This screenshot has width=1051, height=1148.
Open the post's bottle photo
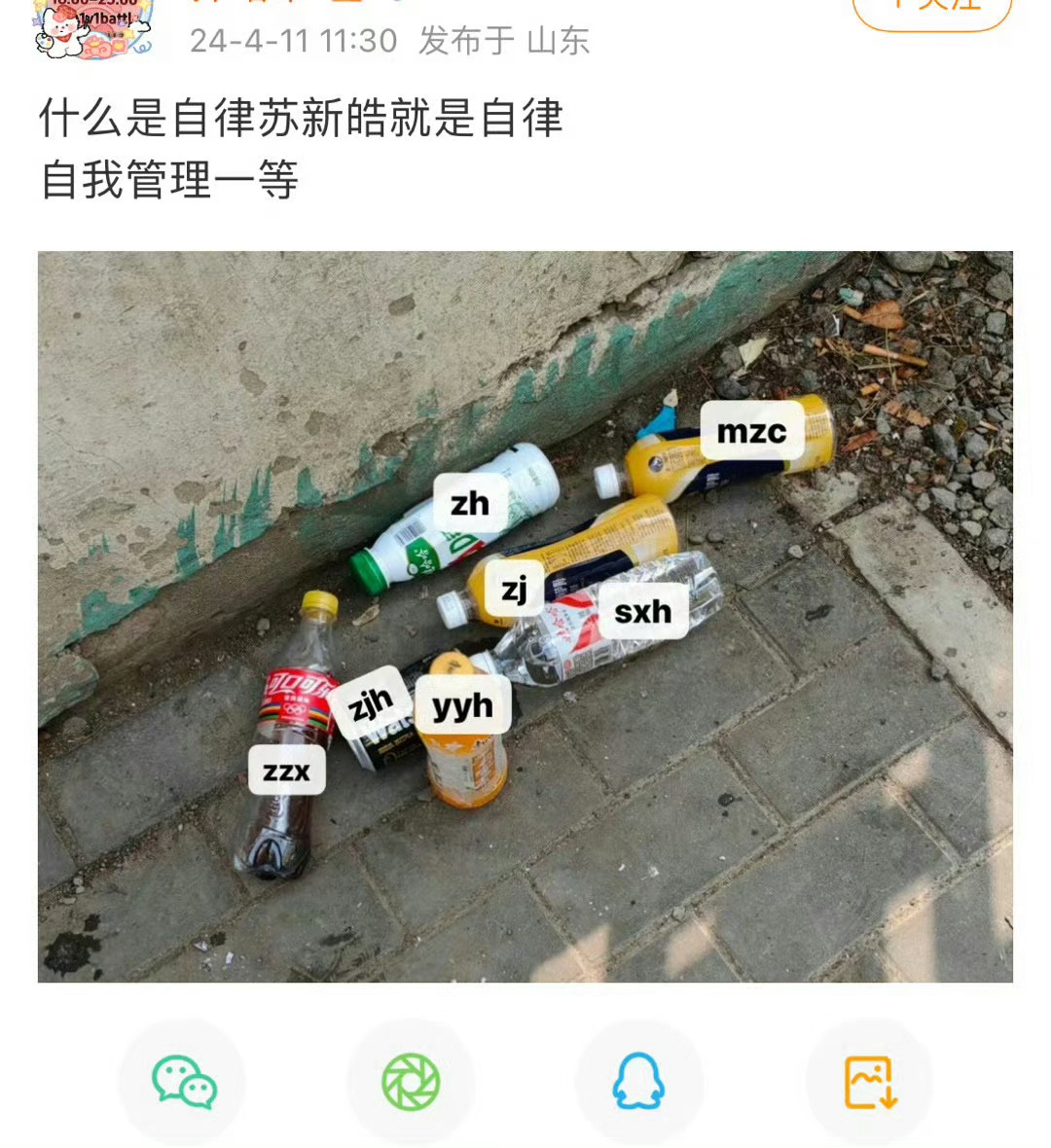[525, 616]
